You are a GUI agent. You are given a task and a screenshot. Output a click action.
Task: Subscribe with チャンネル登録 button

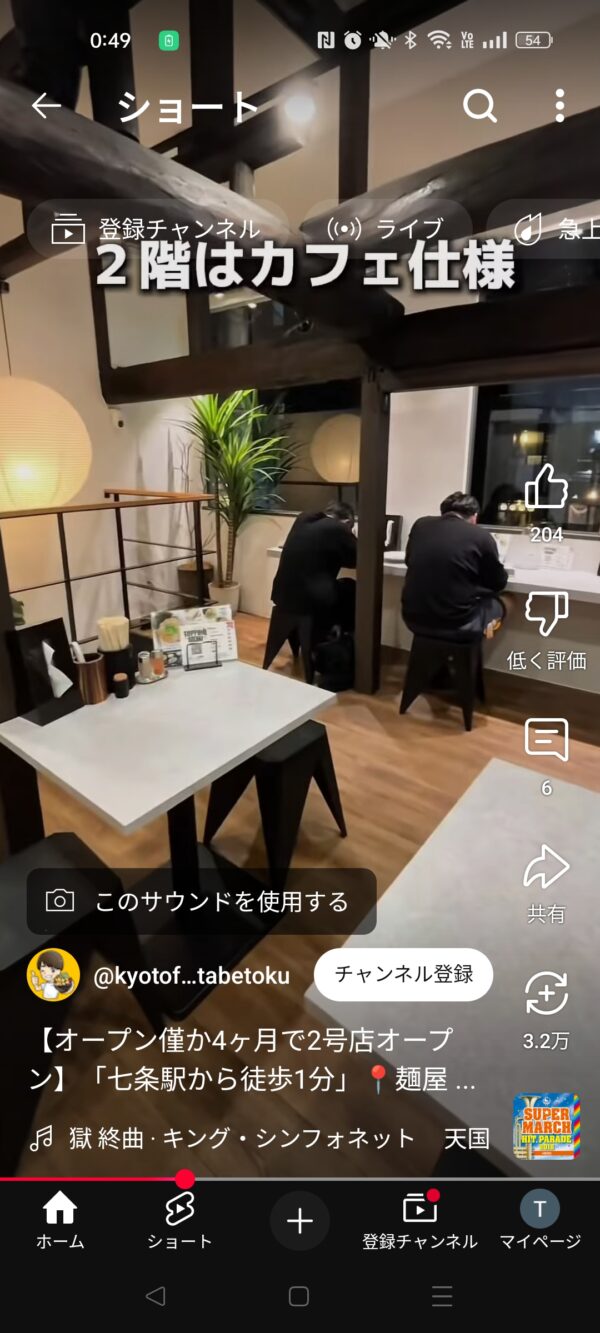403,974
